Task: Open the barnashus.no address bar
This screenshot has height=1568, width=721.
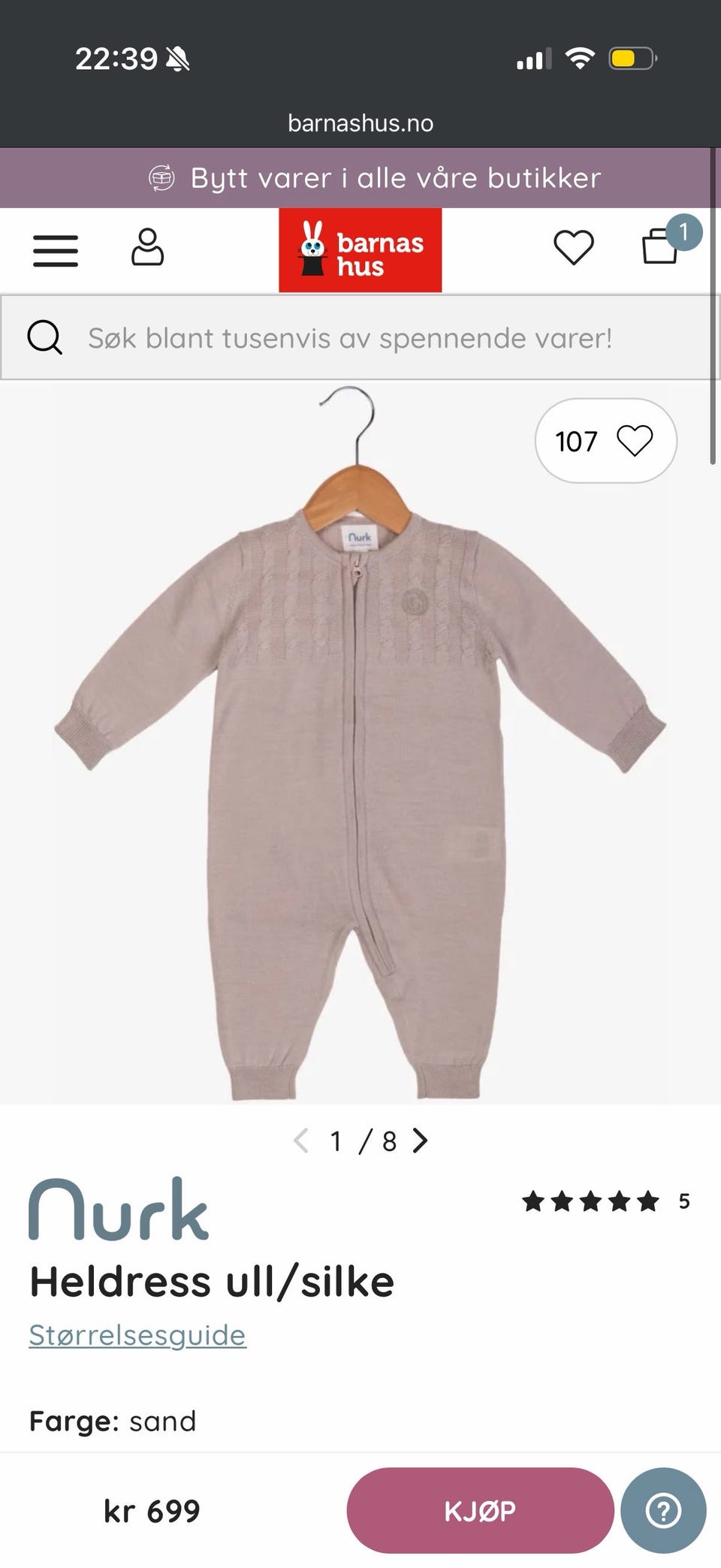Action: (x=360, y=123)
